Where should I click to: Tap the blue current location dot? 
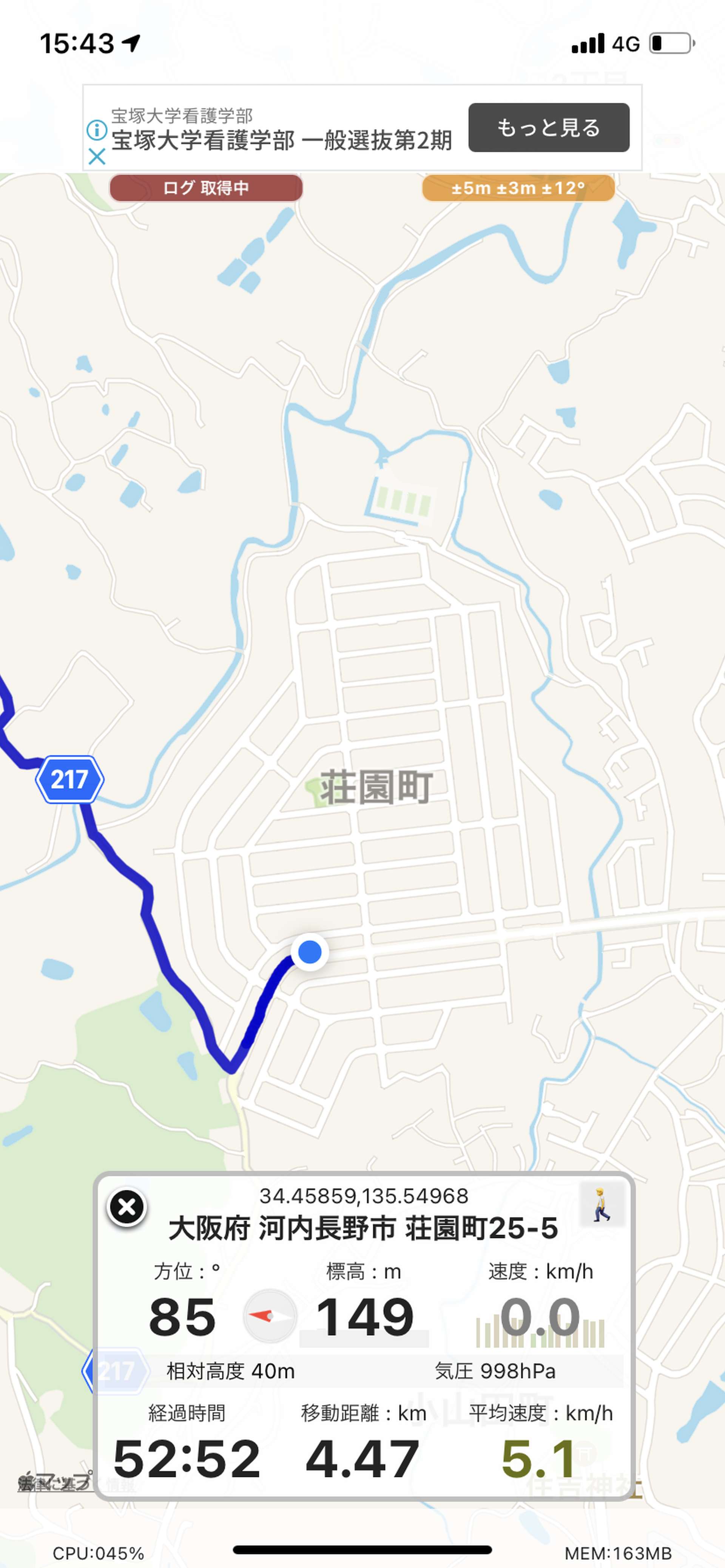(310, 951)
